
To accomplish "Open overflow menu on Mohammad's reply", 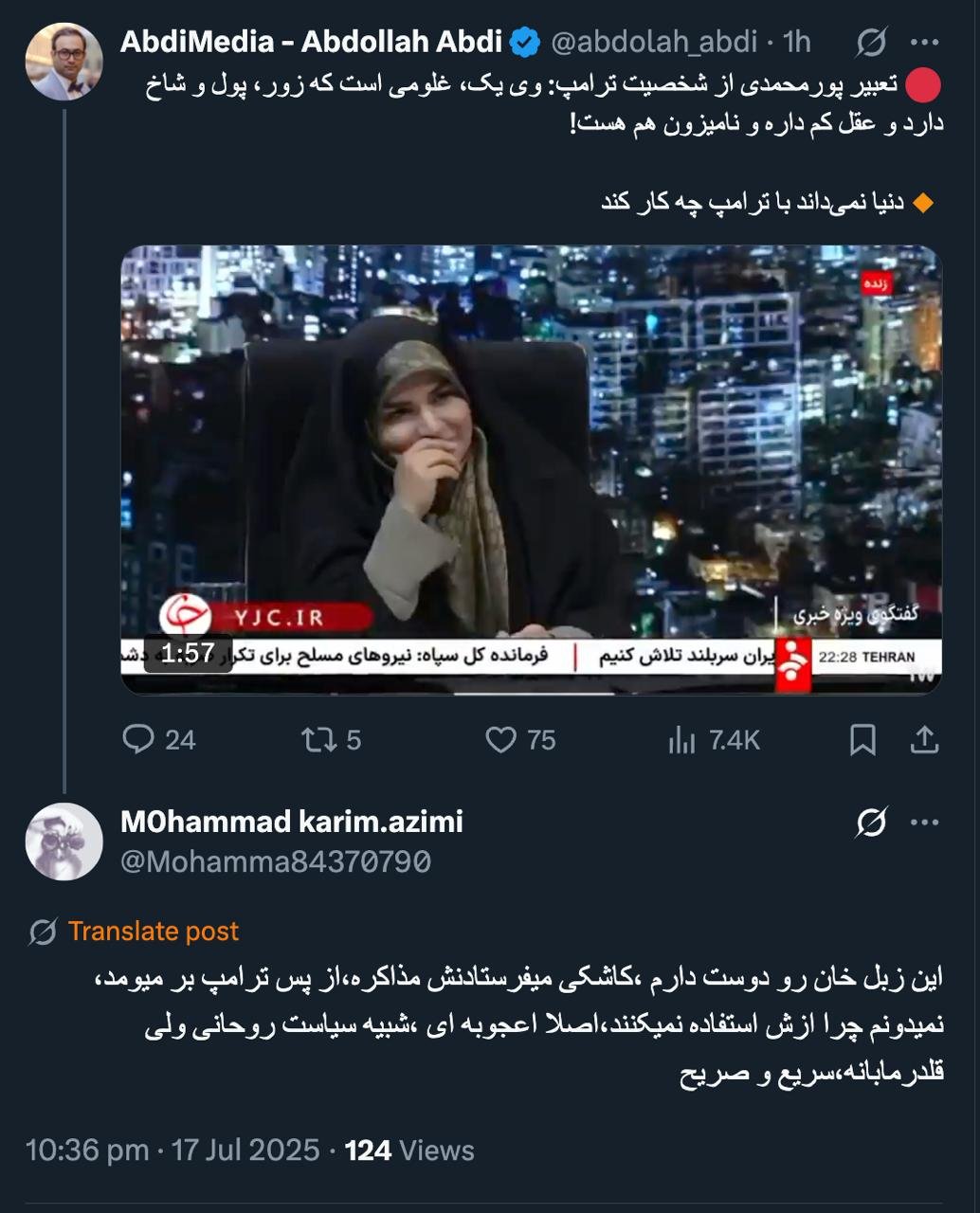I will [x=924, y=823].
